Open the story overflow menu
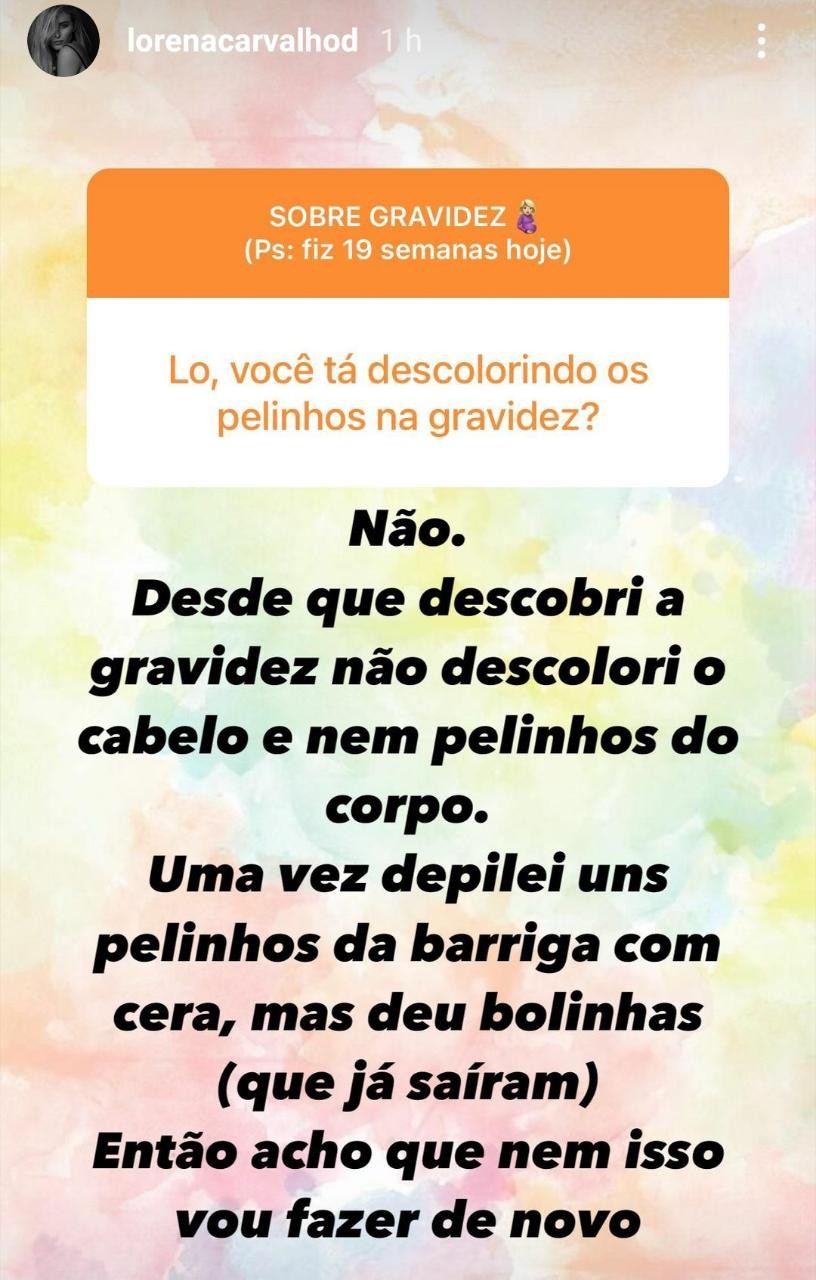Viewport: 816px width, 1280px height. 762,41
